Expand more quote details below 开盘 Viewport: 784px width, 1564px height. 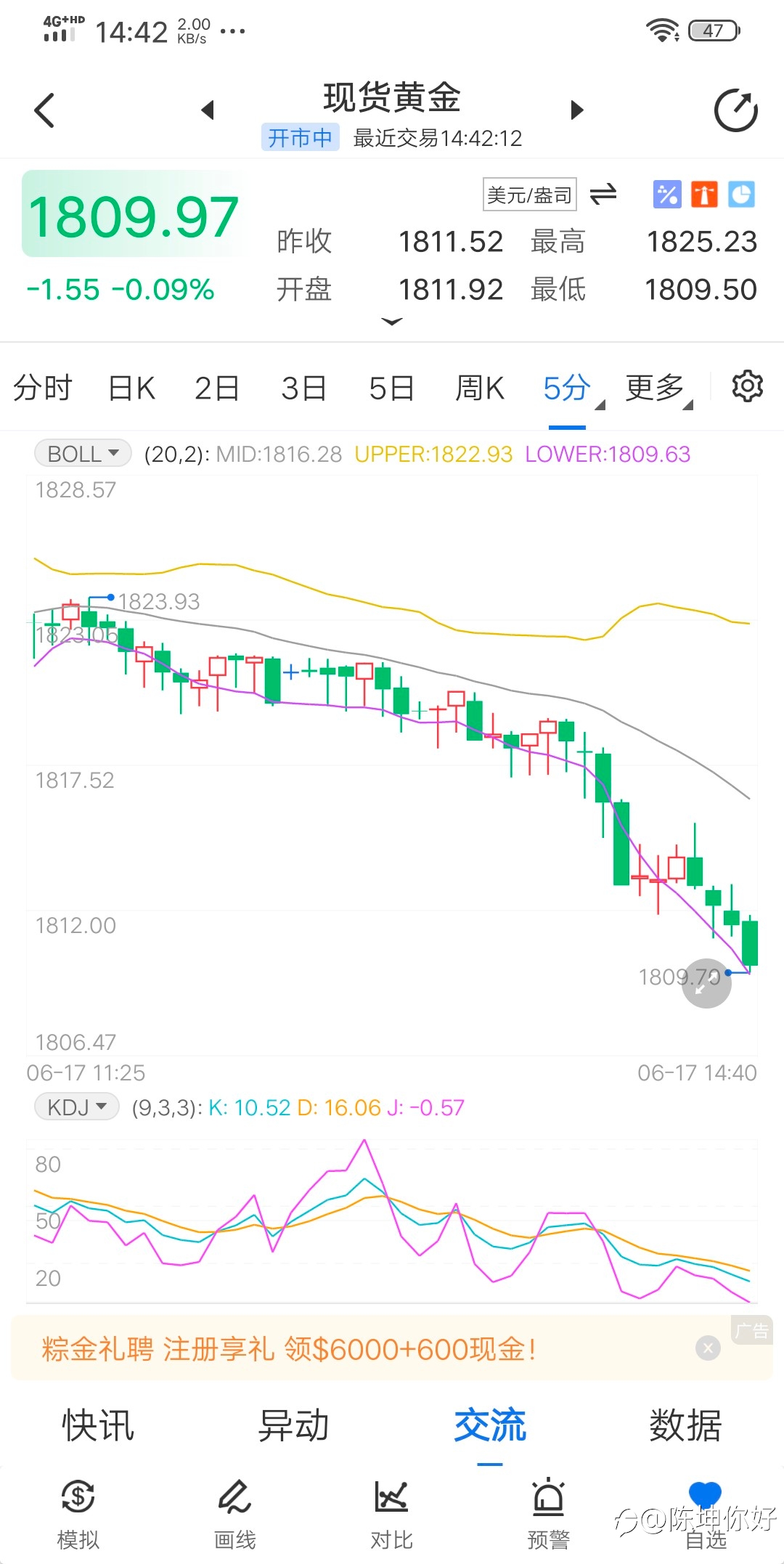pos(392,322)
